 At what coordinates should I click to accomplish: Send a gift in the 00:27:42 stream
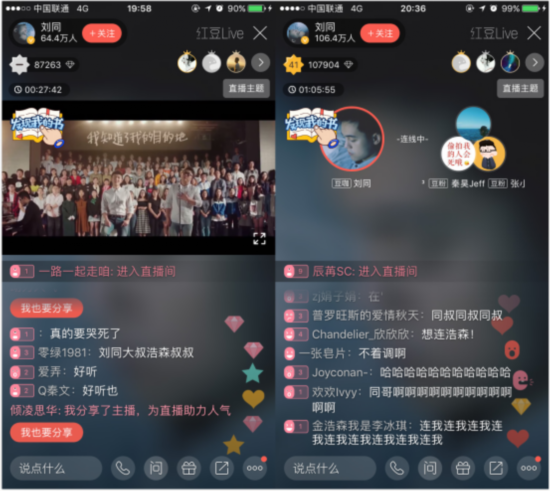(x=189, y=468)
